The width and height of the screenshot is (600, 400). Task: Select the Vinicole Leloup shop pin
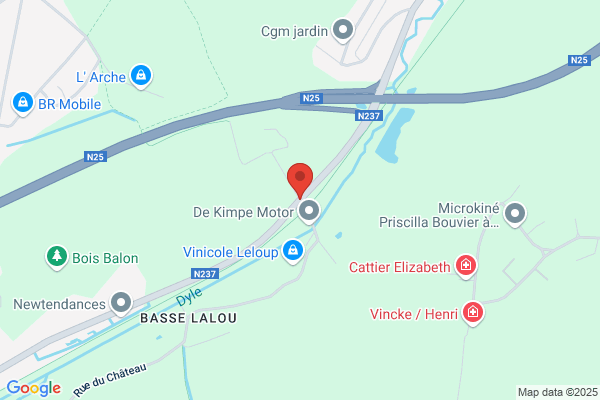293,251
